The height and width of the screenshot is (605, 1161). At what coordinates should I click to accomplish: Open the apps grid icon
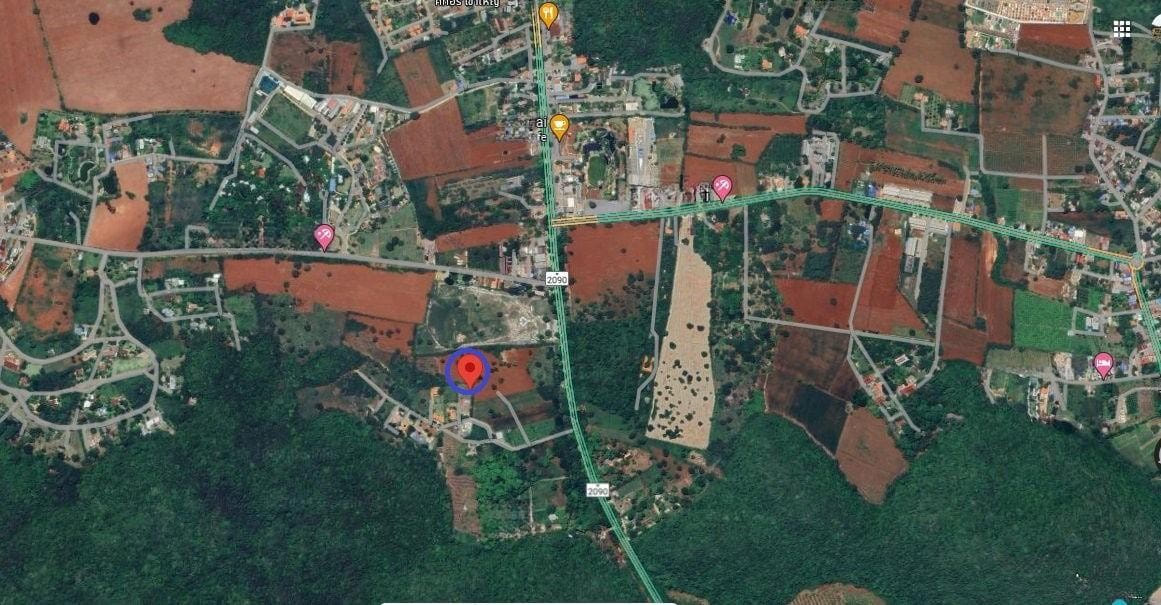[1122, 29]
